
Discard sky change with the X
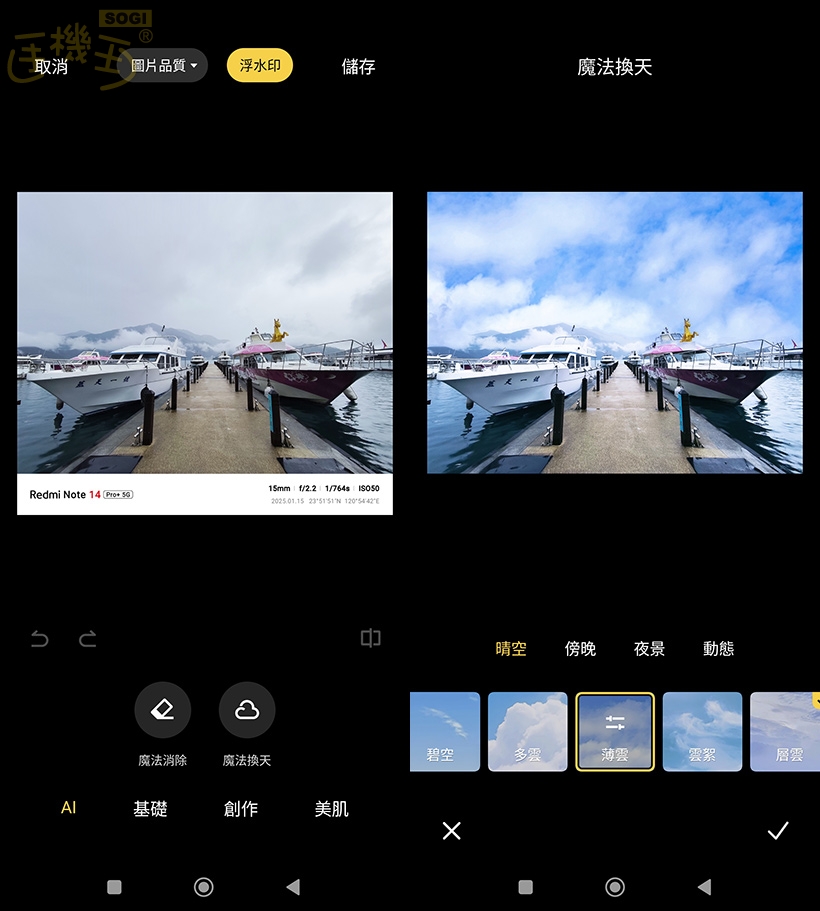[x=452, y=830]
